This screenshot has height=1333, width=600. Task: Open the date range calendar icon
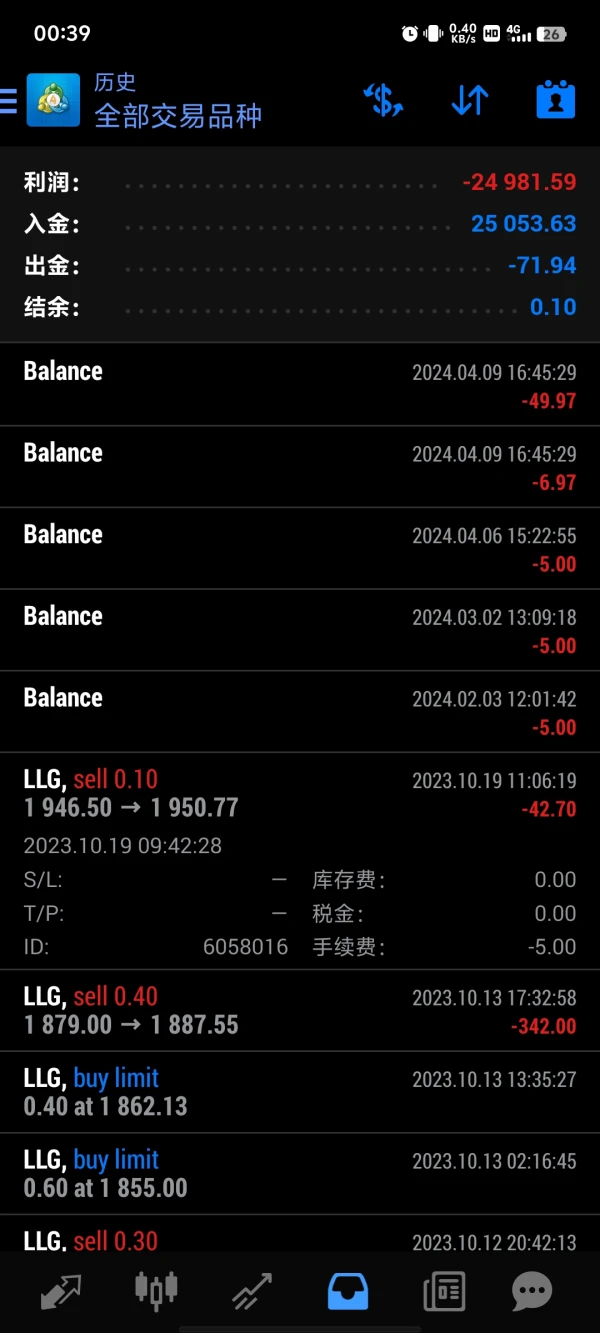coord(556,100)
